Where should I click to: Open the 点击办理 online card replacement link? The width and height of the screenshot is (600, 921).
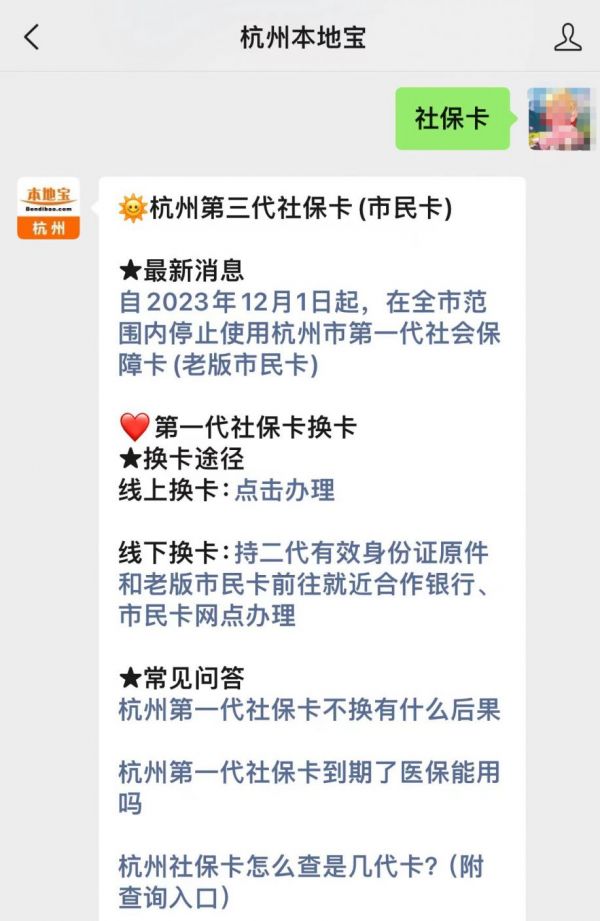point(285,490)
